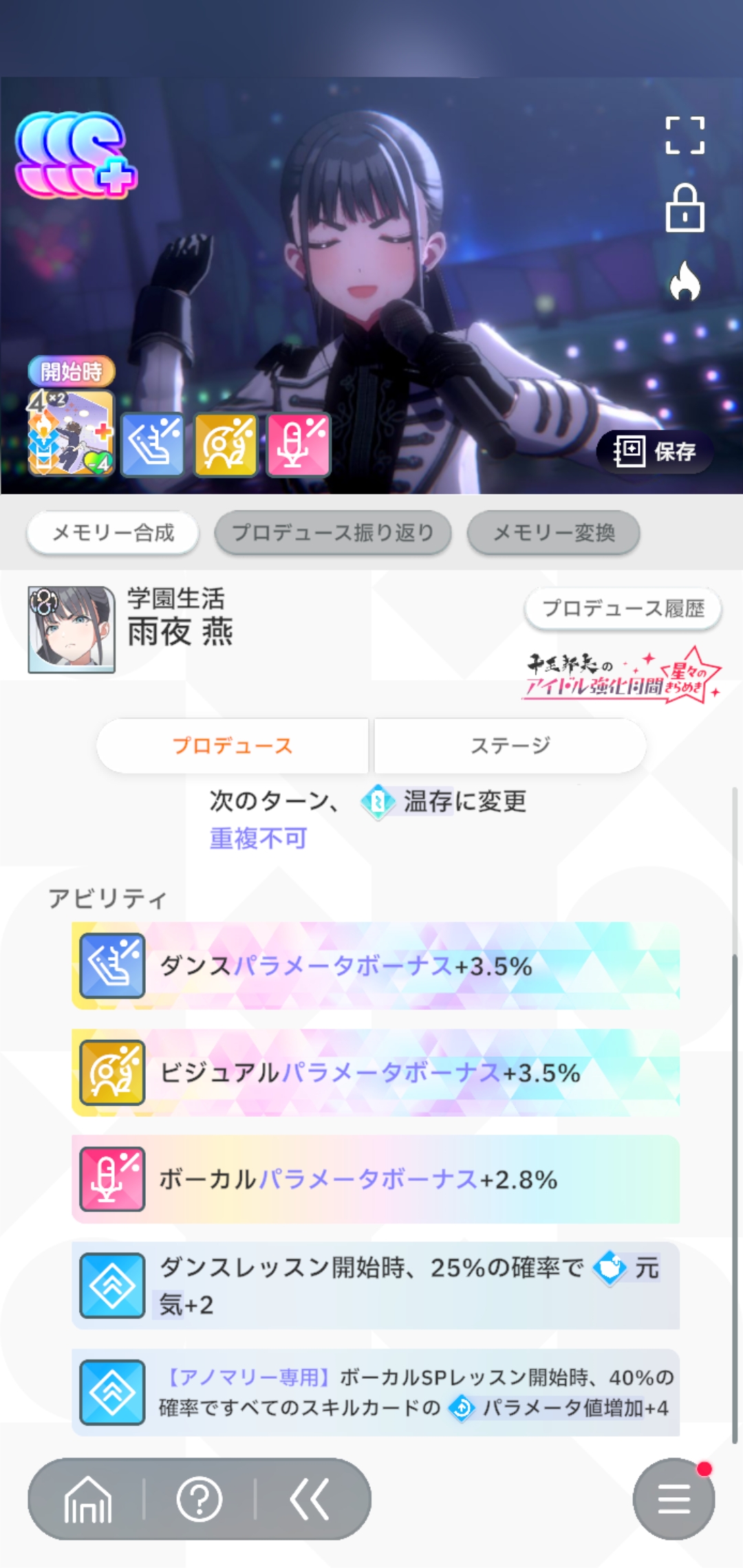Go back with the double-arrow button
Image resolution: width=743 pixels, height=1568 pixels.
click(310, 1499)
